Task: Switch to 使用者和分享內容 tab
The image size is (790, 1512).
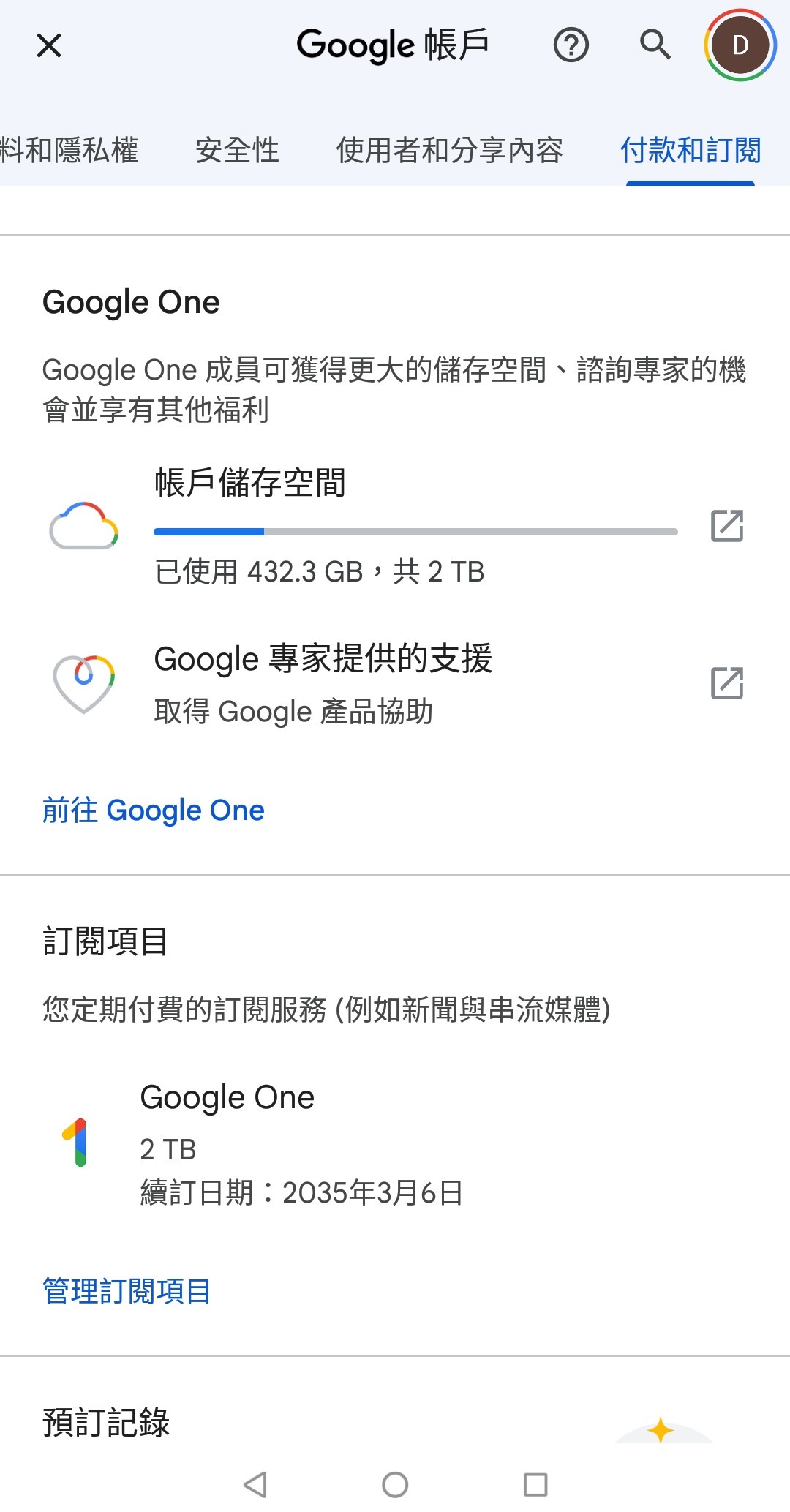Action: pyautogui.click(x=449, y=150)
